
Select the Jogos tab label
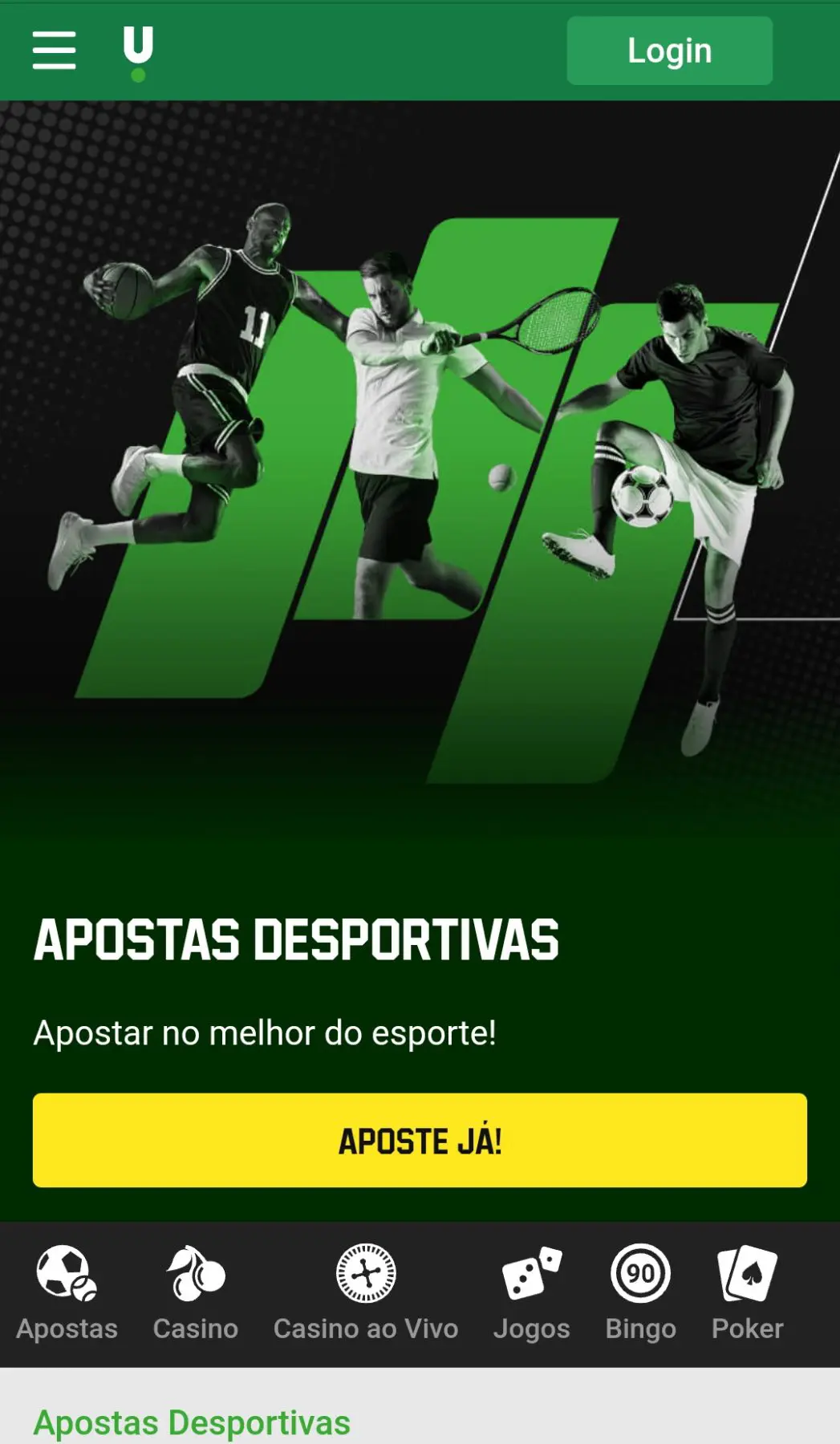coord(533,1328)
